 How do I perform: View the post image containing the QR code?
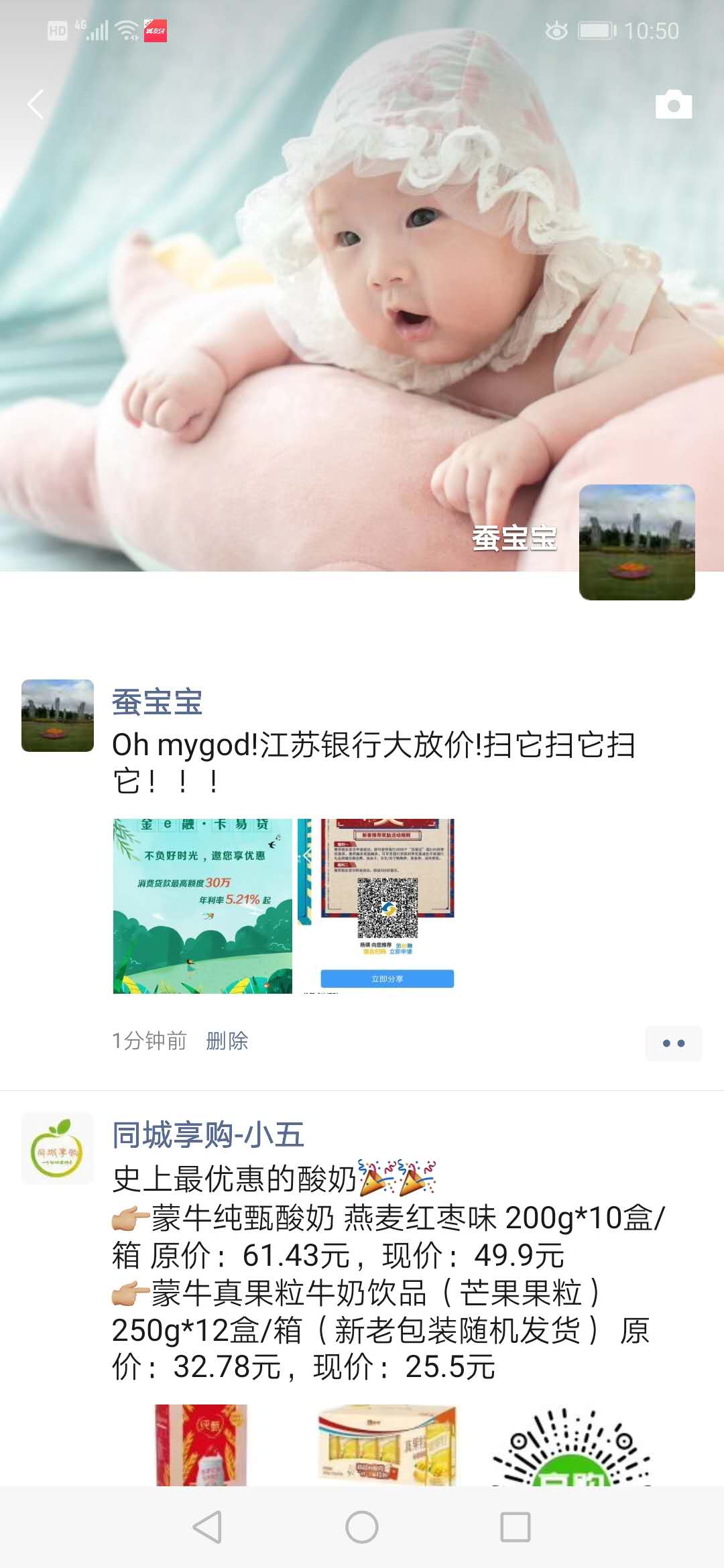(377, 906)
